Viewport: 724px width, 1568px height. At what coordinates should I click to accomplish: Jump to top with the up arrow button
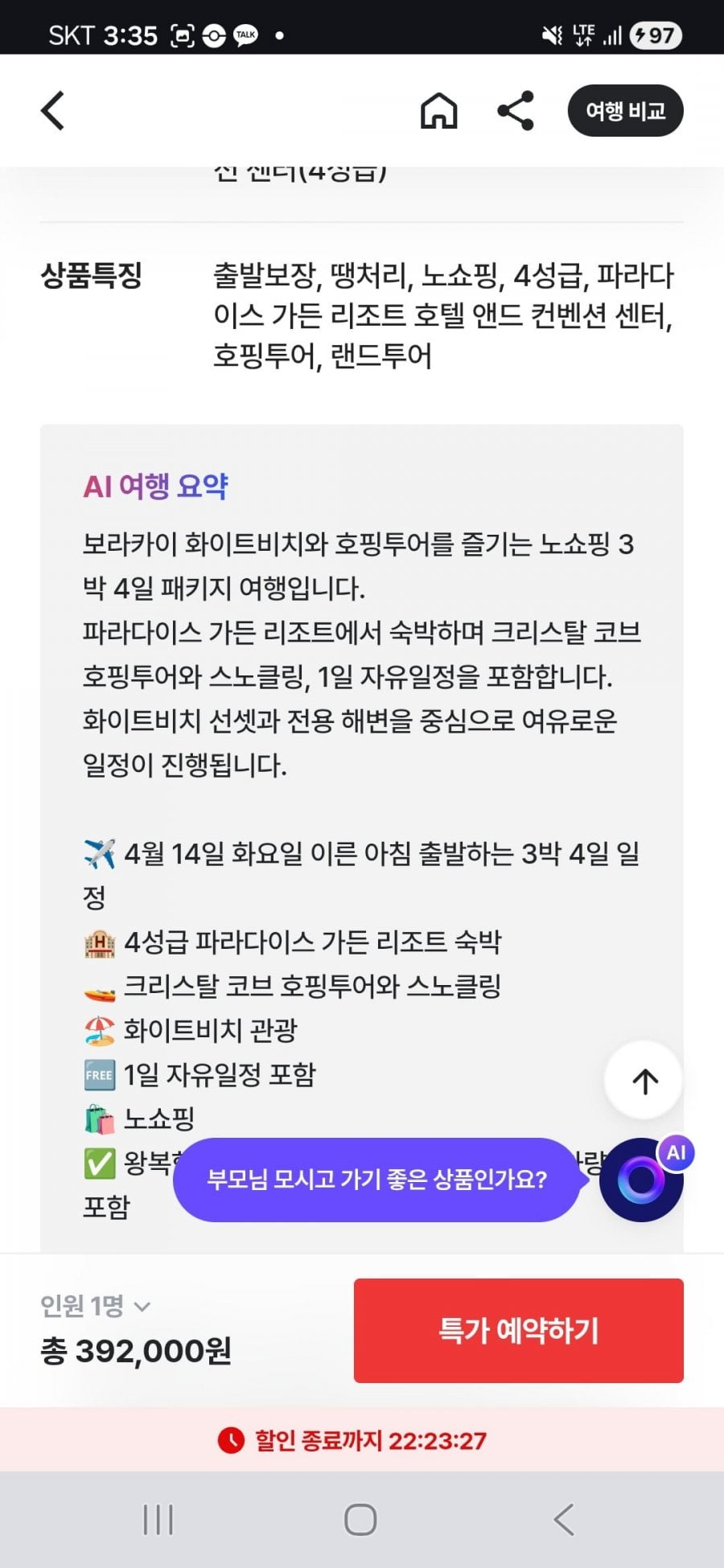[644, 1081]
